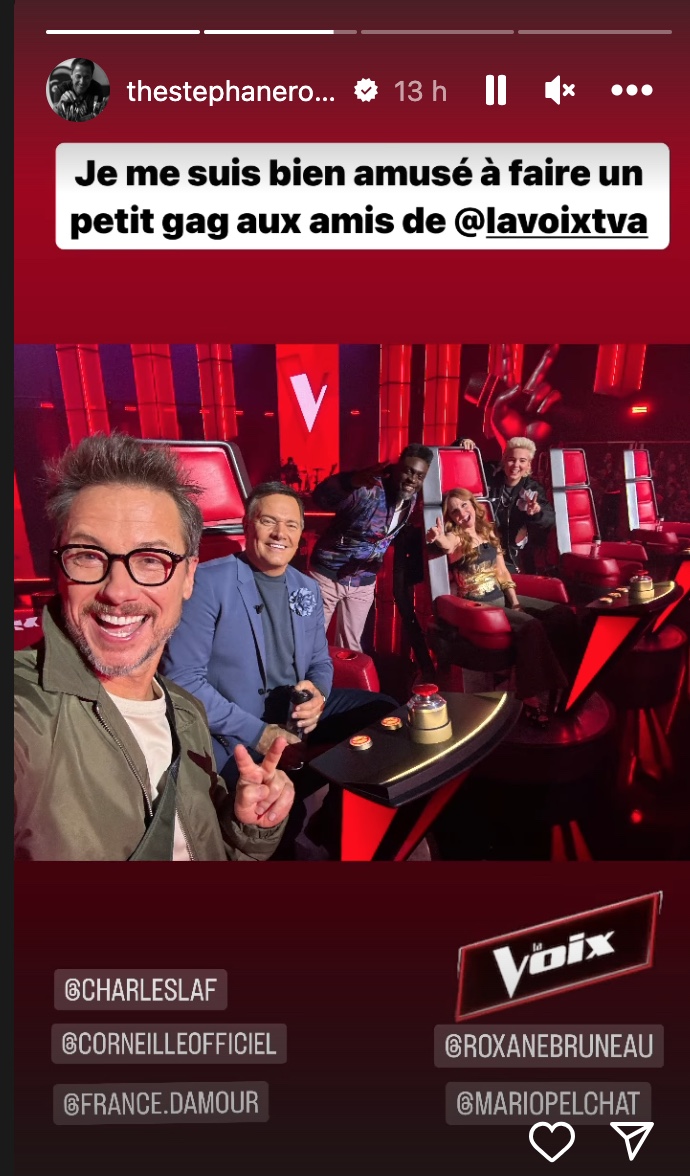This screenshot has width=690, height=1176.
Task: Open thestephanero profile avatar
Action: coord(78,90)
